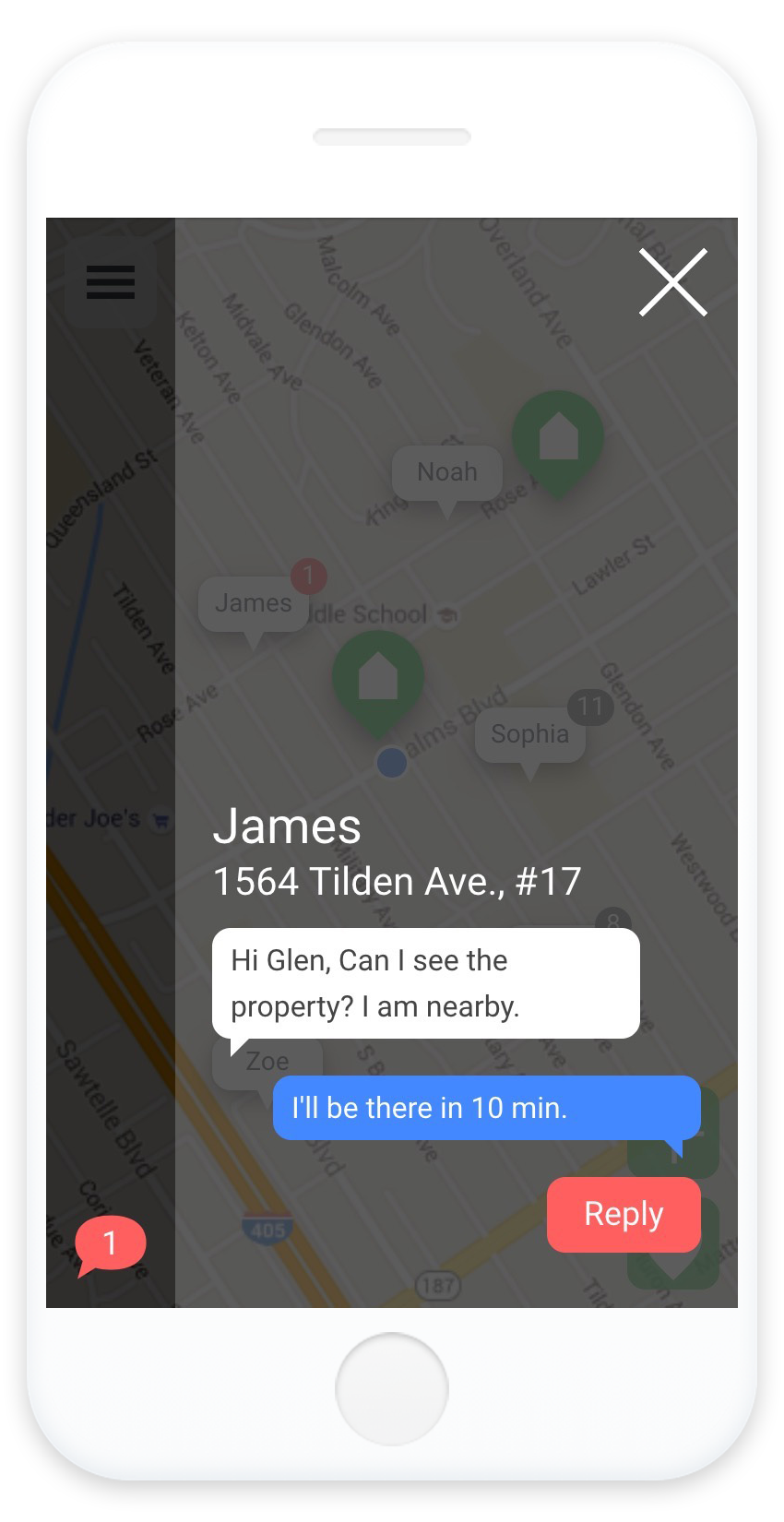Image resolution: width=784 pixels, height=1522 pixels.
Task: Select Noah's marker on the map
Action: (x=447, y=473)
